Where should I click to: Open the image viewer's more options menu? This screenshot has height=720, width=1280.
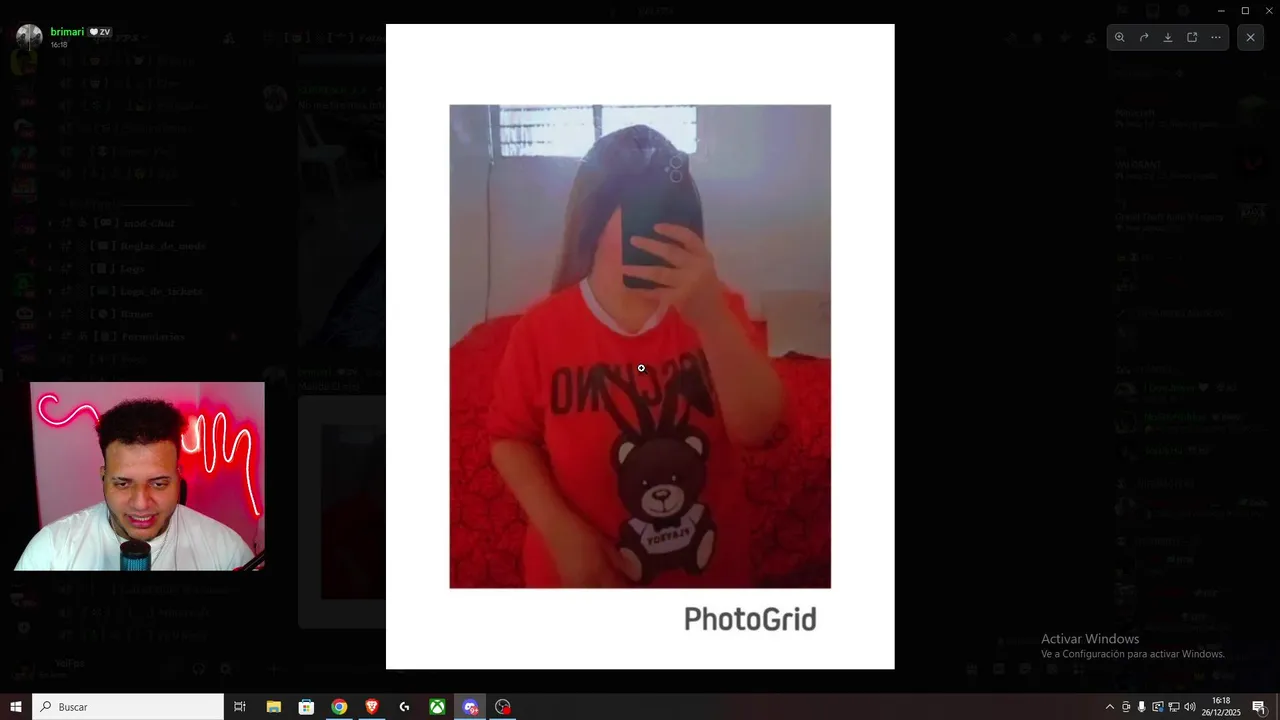click(1216, 37)
